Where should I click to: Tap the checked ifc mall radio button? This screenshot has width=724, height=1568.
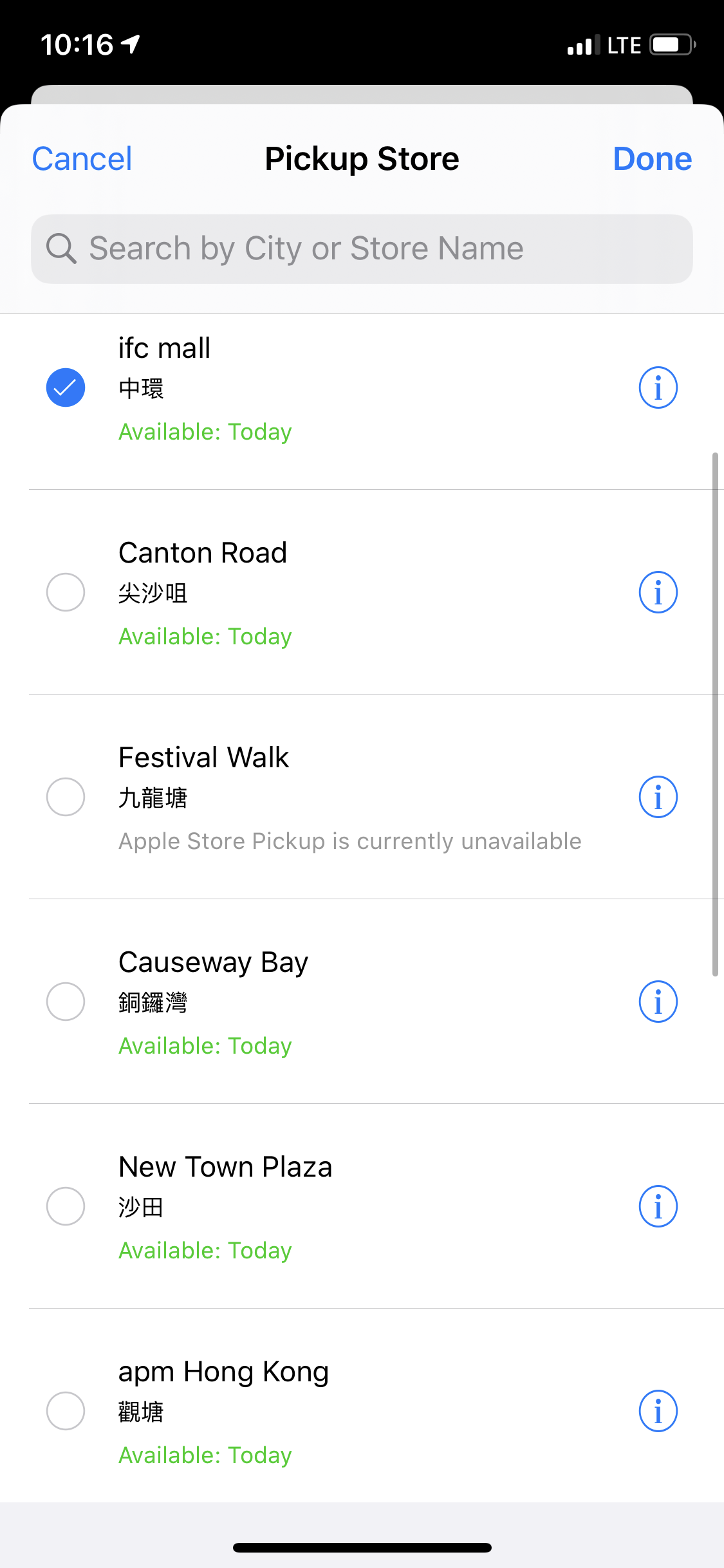[x=66, y=387]
